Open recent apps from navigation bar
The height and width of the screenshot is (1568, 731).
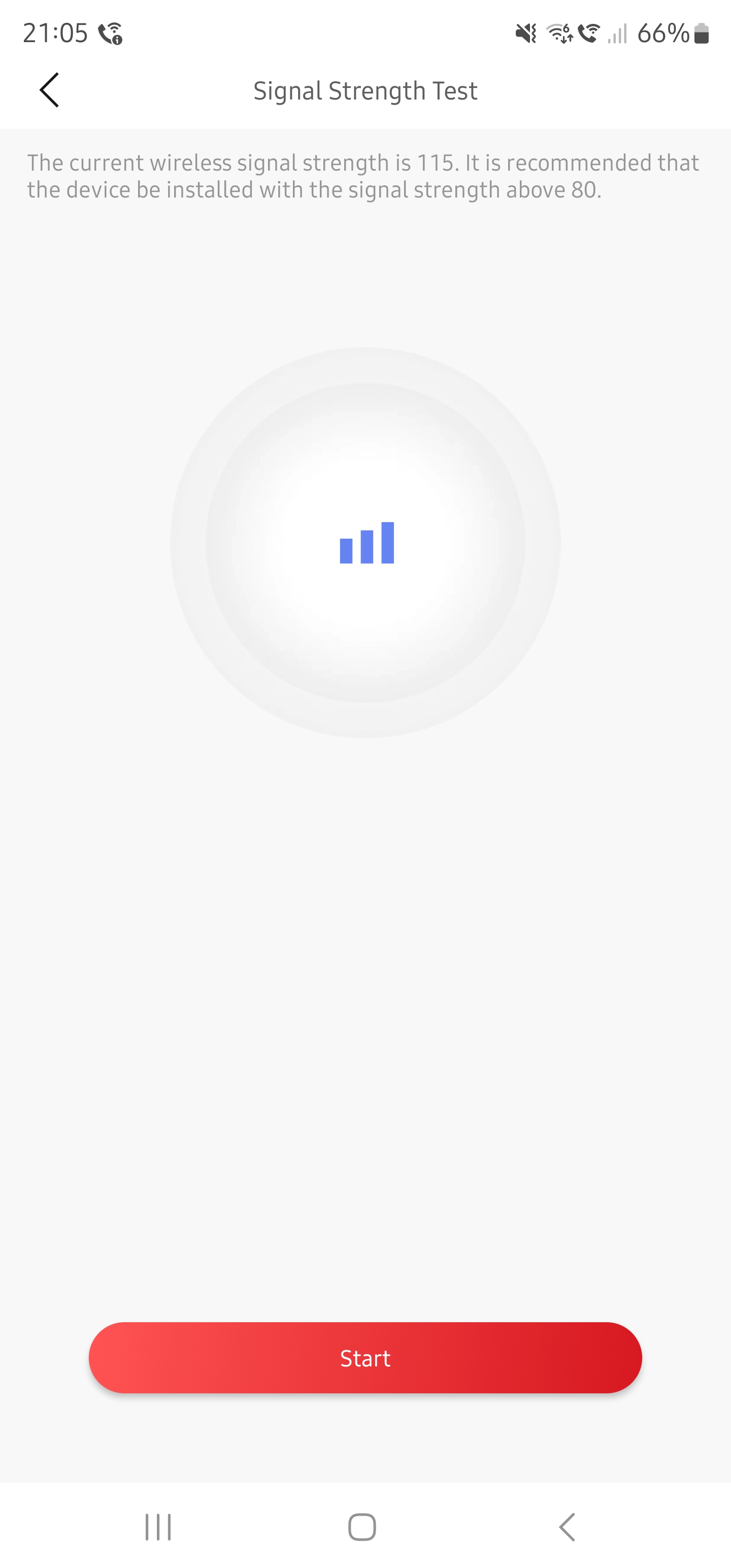click(x=158, y=1527)
